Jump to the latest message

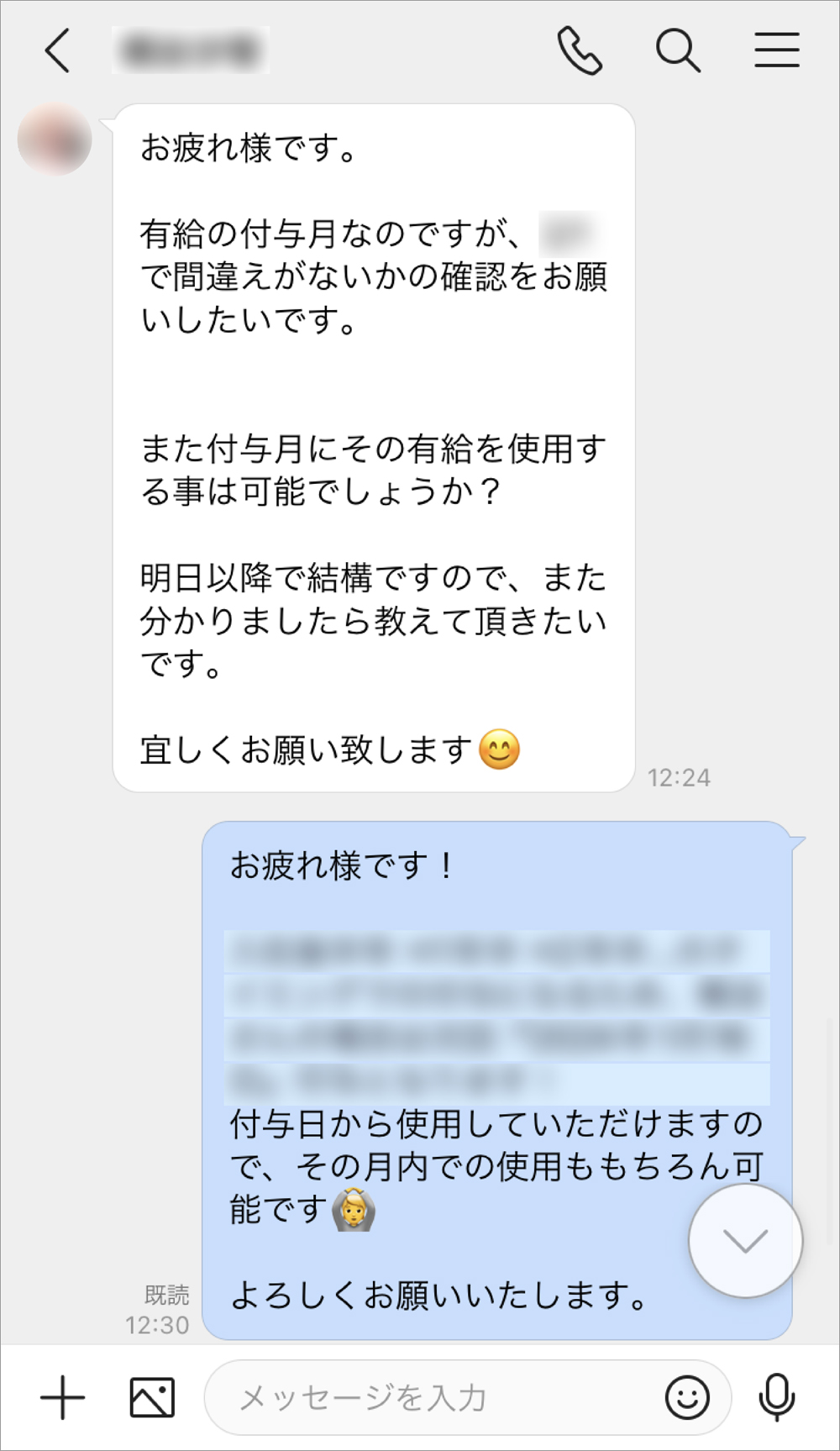point(745,1240)
